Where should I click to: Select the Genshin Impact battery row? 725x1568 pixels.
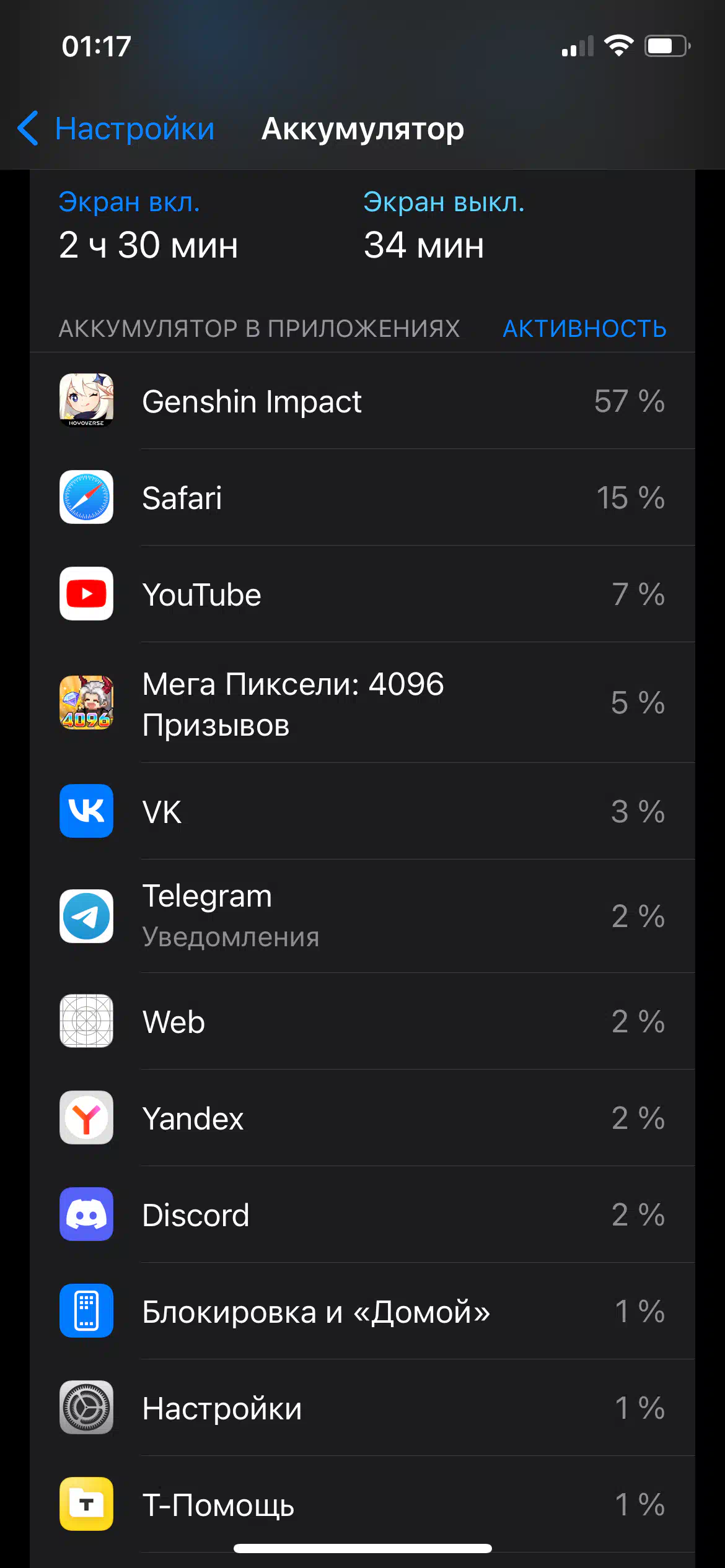pyautogui.click(x=362, y=401)
